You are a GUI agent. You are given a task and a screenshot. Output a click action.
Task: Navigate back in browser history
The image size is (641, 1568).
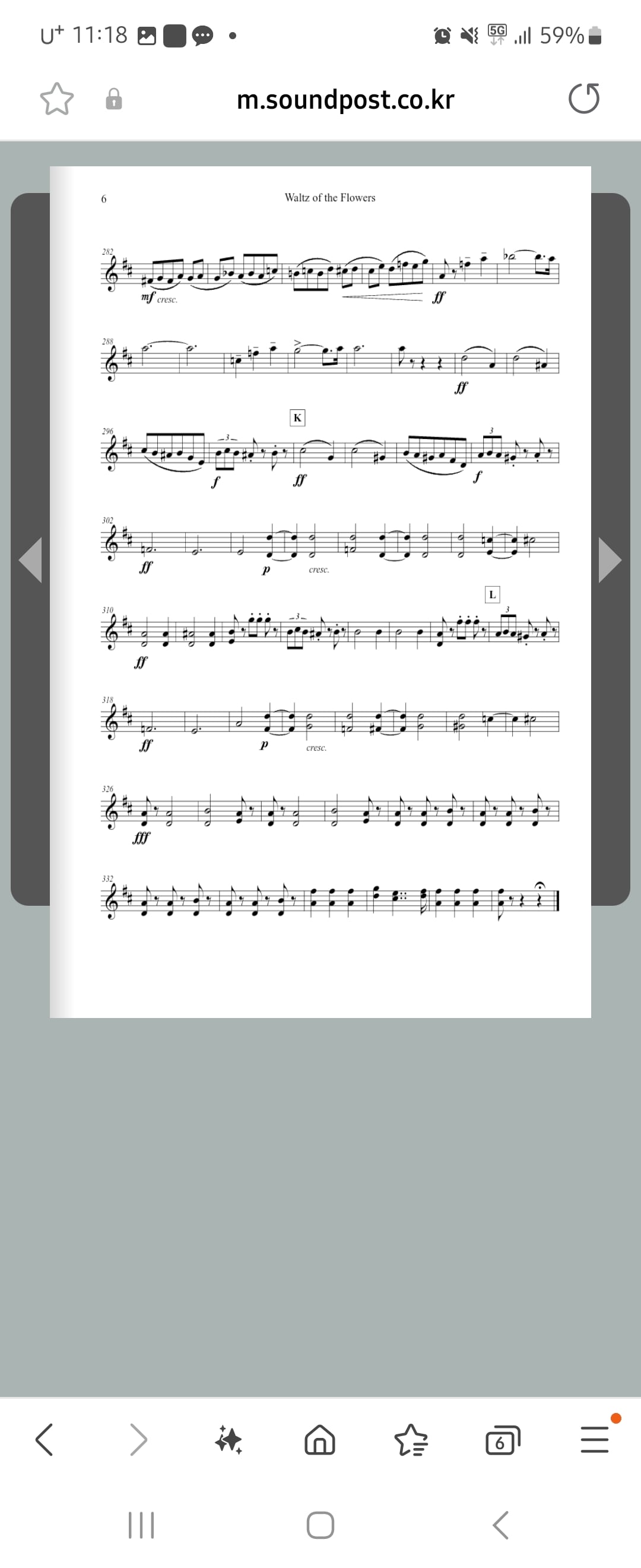45,1440
